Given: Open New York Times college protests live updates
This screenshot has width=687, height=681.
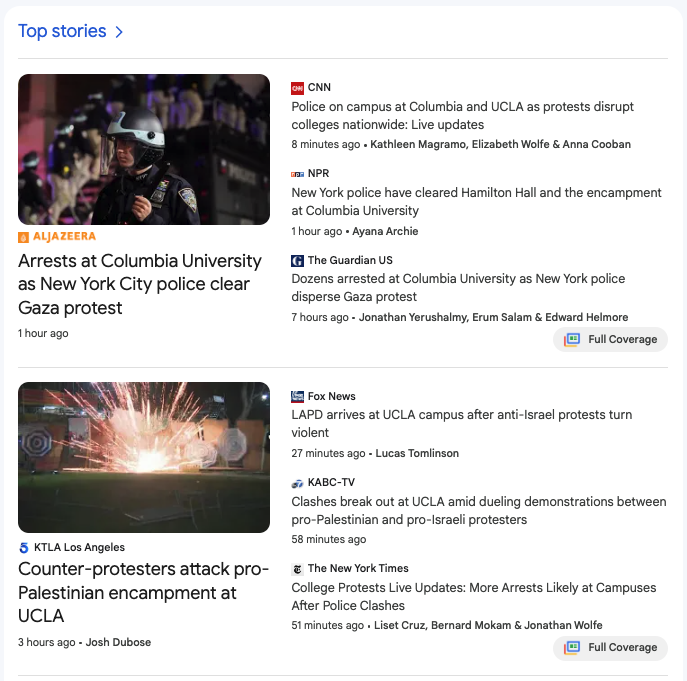Looking at the screenshot, I should point(473,596).
